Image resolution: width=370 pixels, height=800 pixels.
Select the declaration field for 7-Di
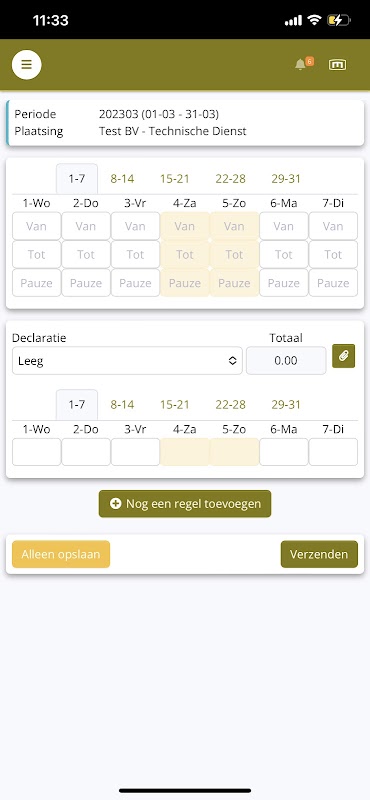pos(333,452)
